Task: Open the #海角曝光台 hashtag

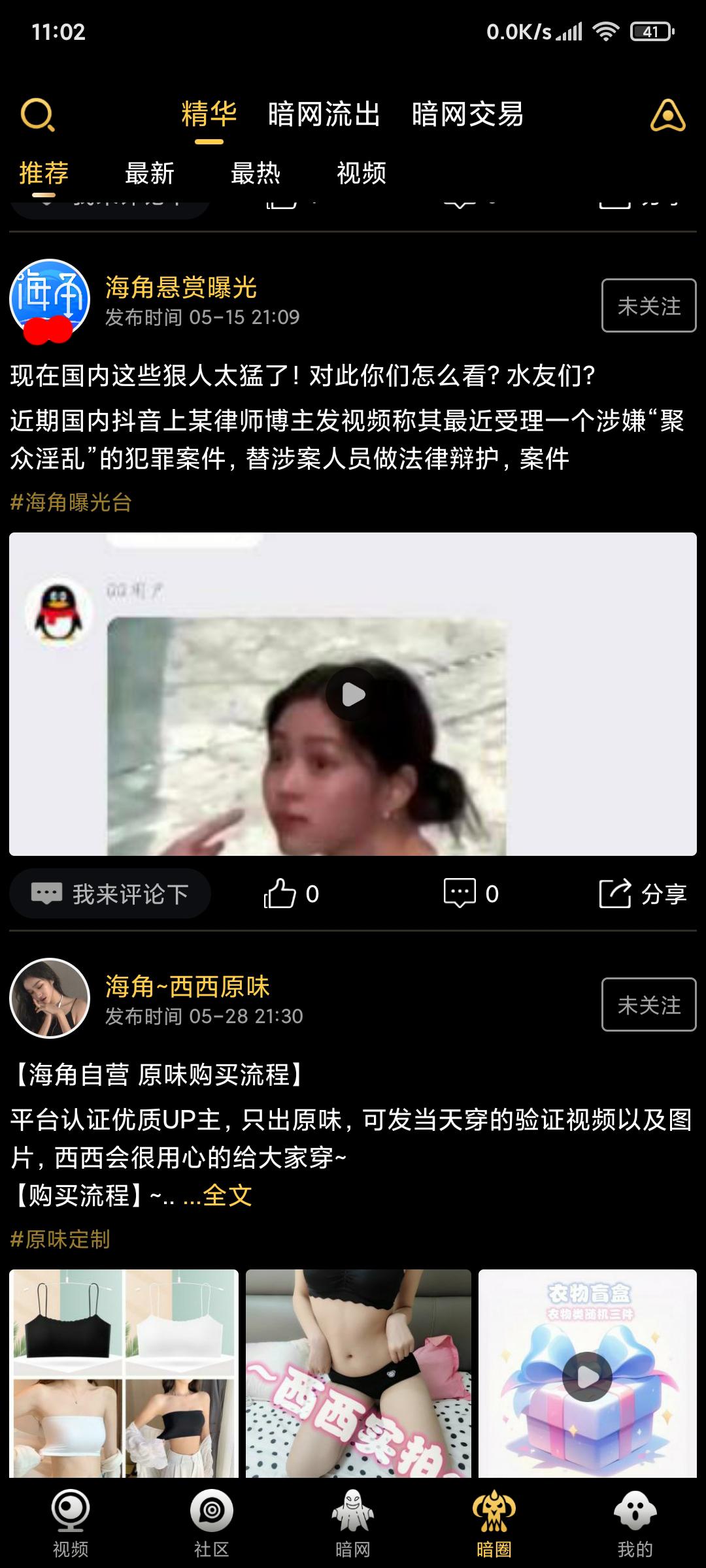Action: pos(71,502)
